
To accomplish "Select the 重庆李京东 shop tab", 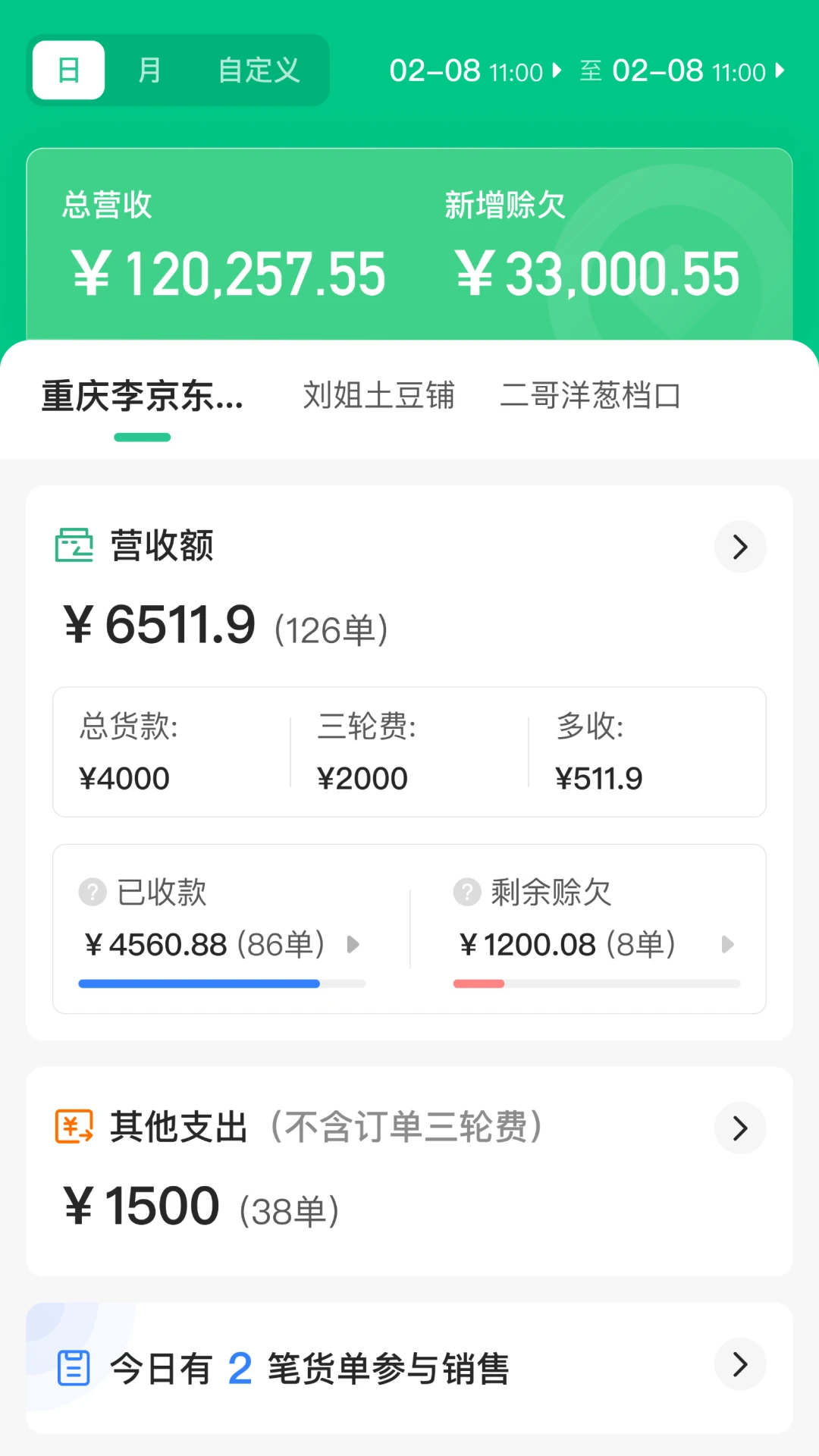I will [143, 397].
